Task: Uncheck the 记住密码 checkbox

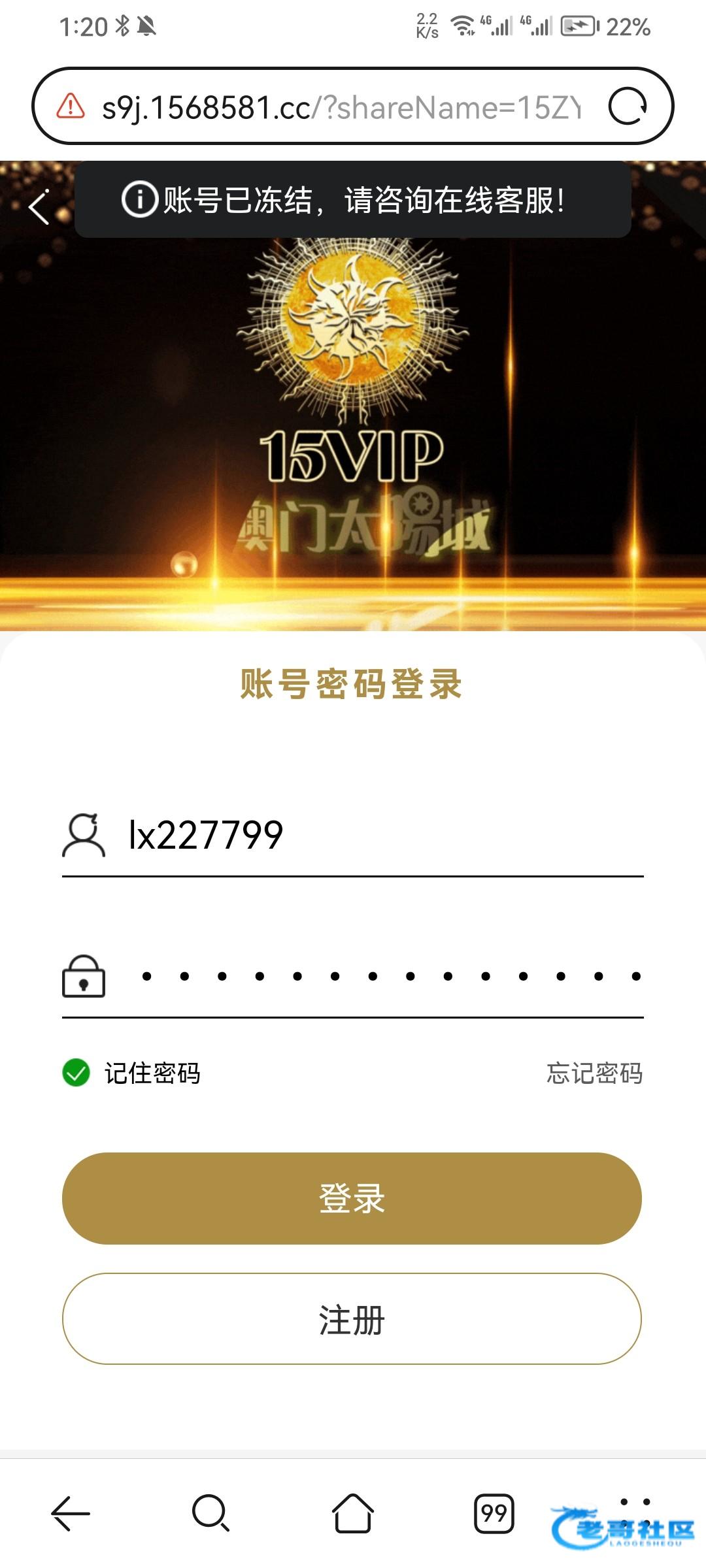Action: tap(76, 1073)
